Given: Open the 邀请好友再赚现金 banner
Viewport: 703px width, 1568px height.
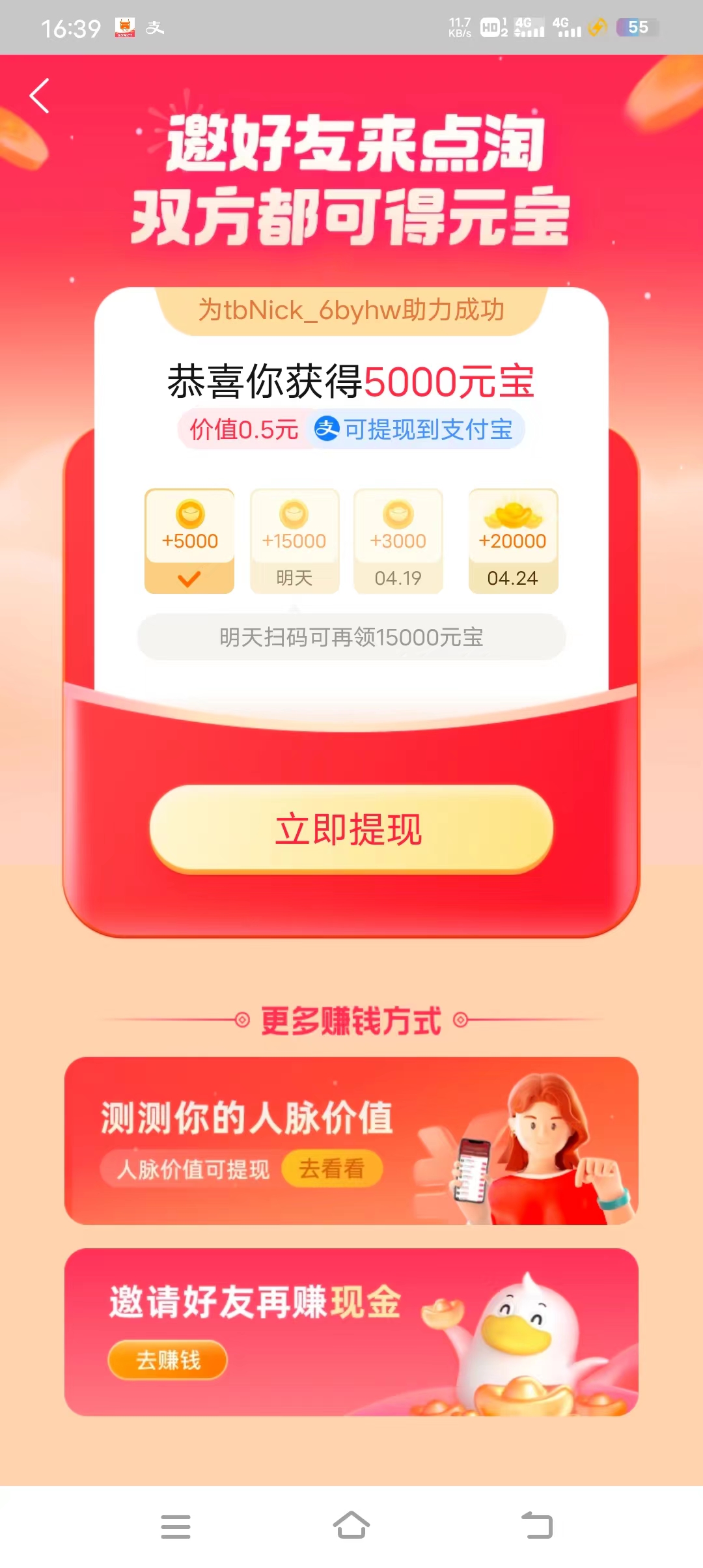Looking at the screenshot, I should click(x=351, y=1332).
